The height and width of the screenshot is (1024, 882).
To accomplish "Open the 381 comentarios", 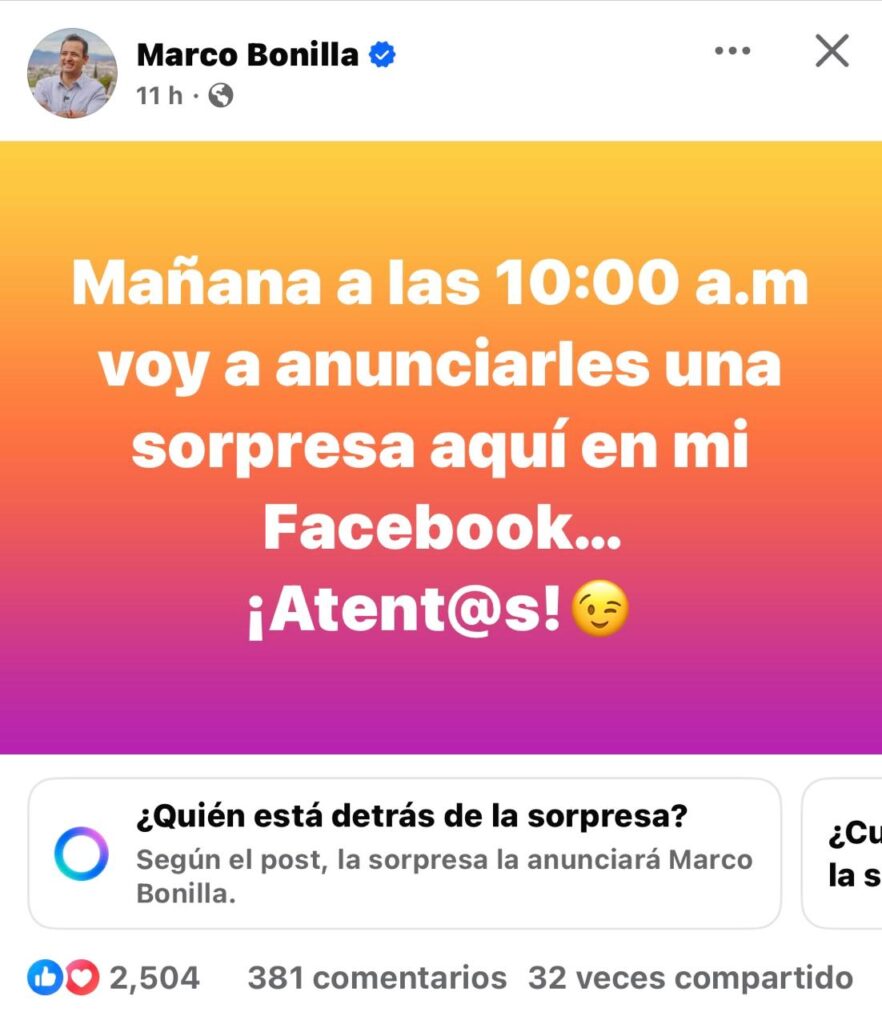I will 376,977.
